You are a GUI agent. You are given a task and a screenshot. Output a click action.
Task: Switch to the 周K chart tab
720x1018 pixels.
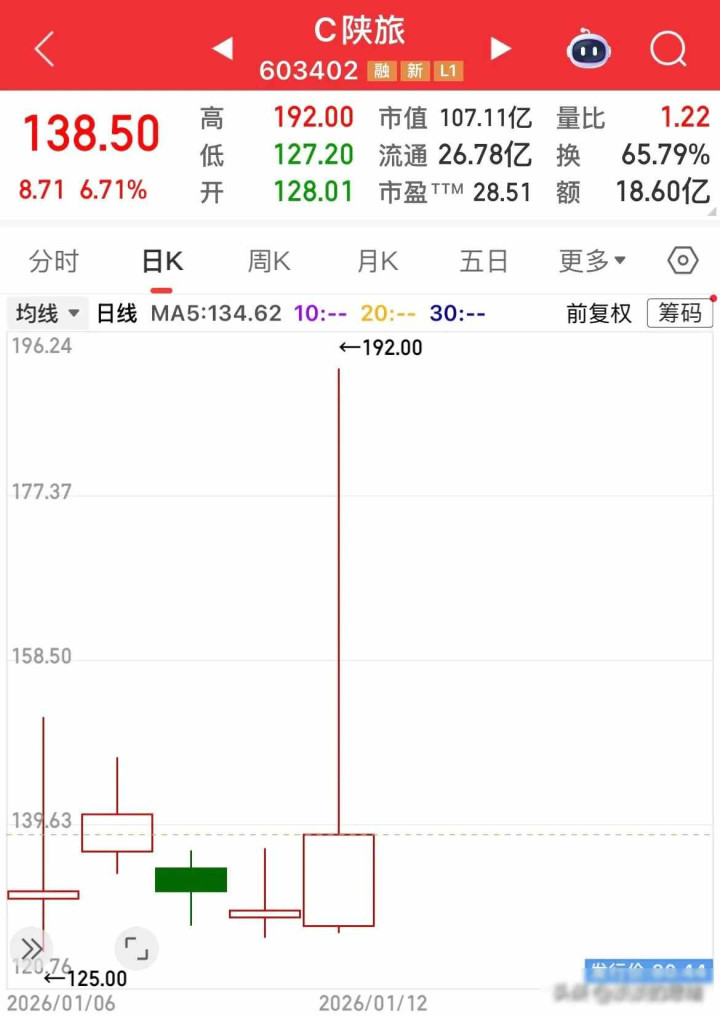(x=269, y=262)
